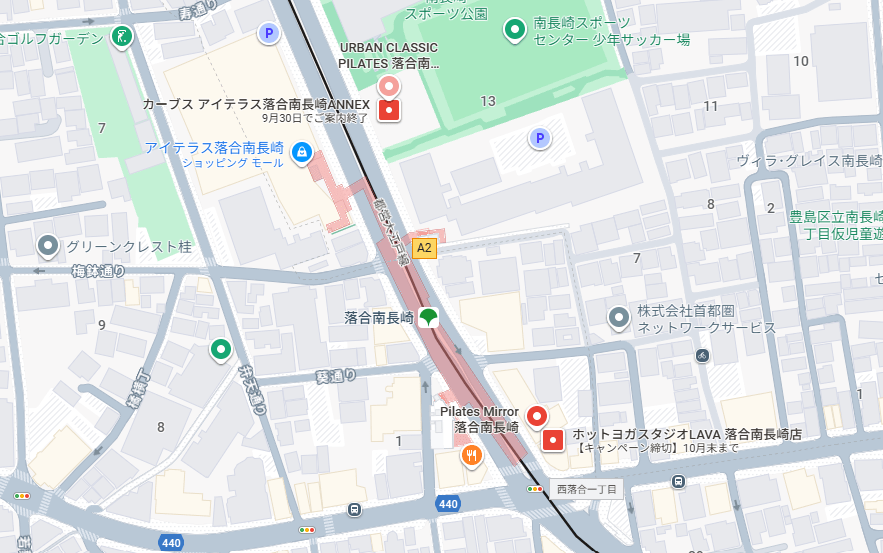The height and width of the screenshot is (553, 883).
Task: Tap the Pilates Mirror 落合南長崎 pin
Action: 537,415
